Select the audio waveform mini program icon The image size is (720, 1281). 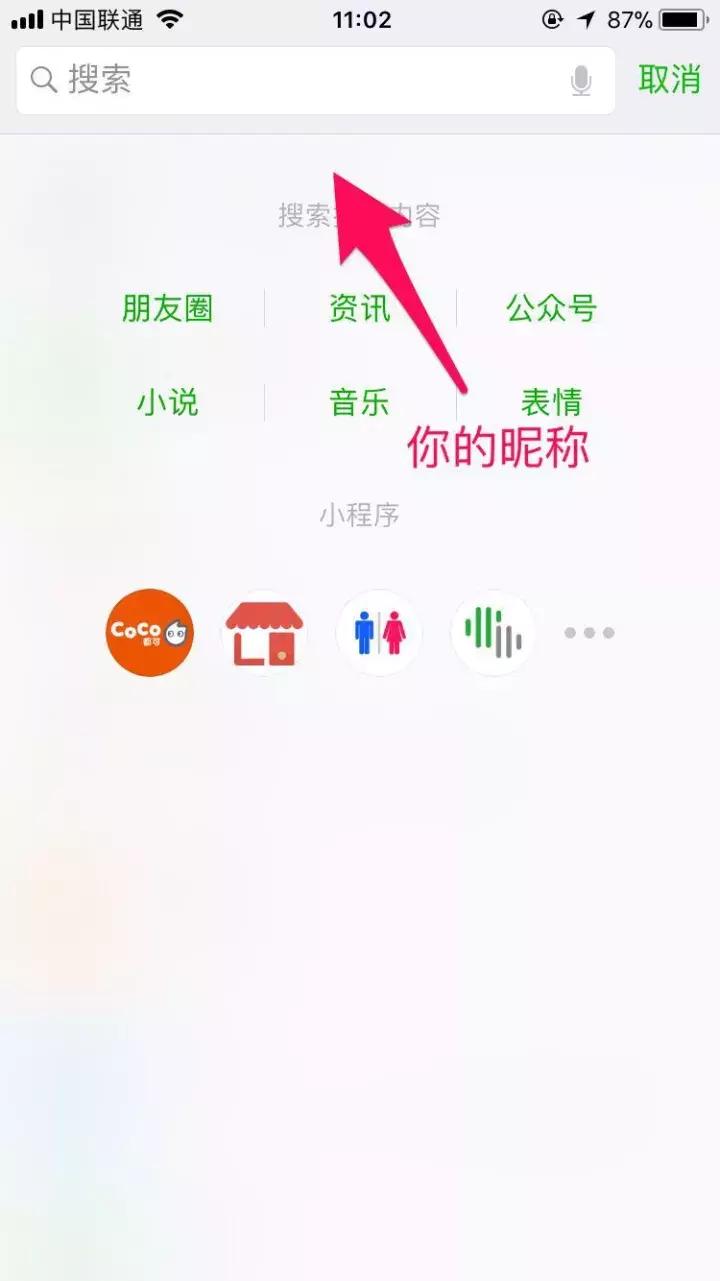[493, 633]
